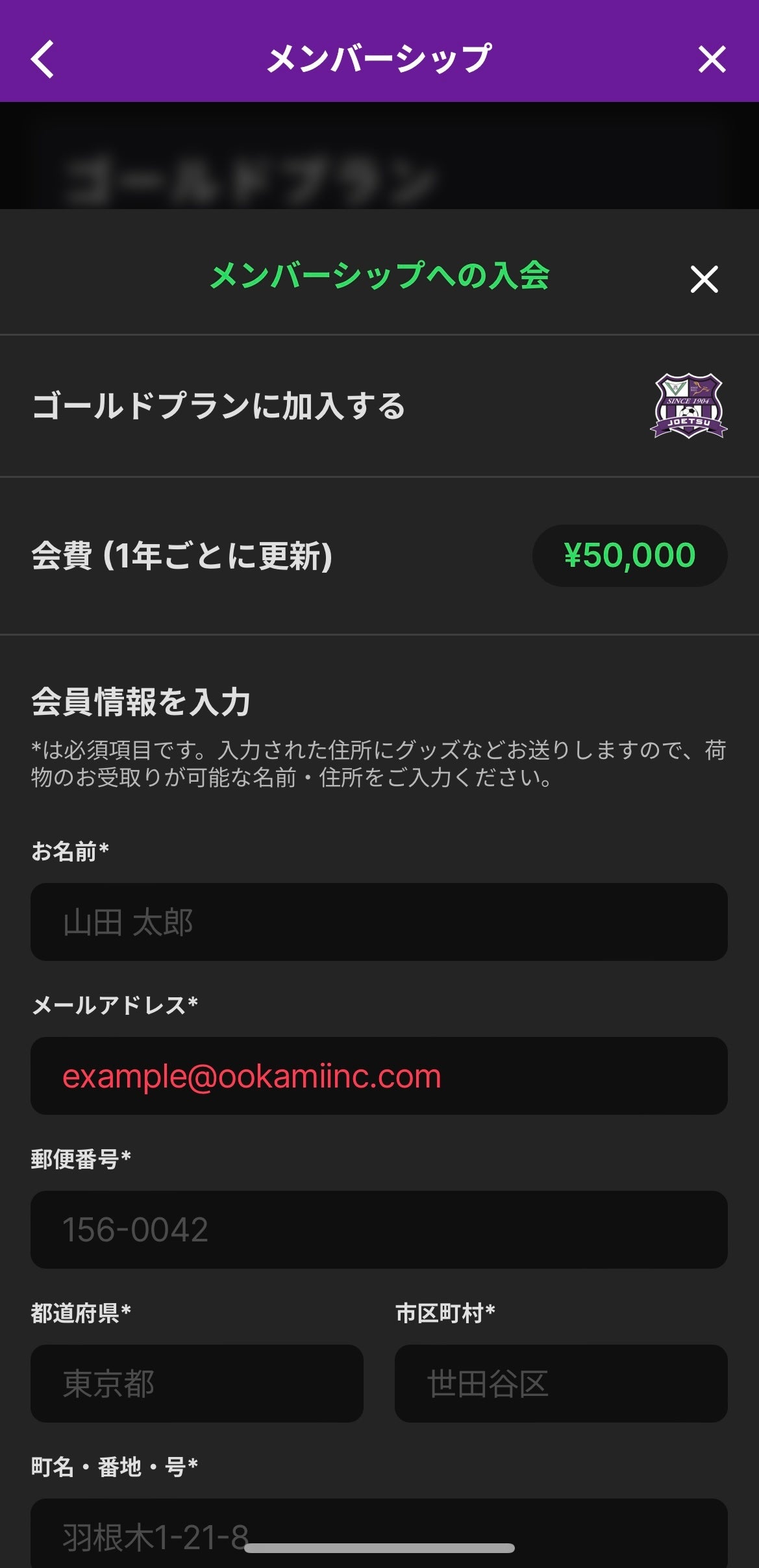759x1568 pixels.
Task: Edit the メールアドレス email field
Action: click(x=379, y=1075)
